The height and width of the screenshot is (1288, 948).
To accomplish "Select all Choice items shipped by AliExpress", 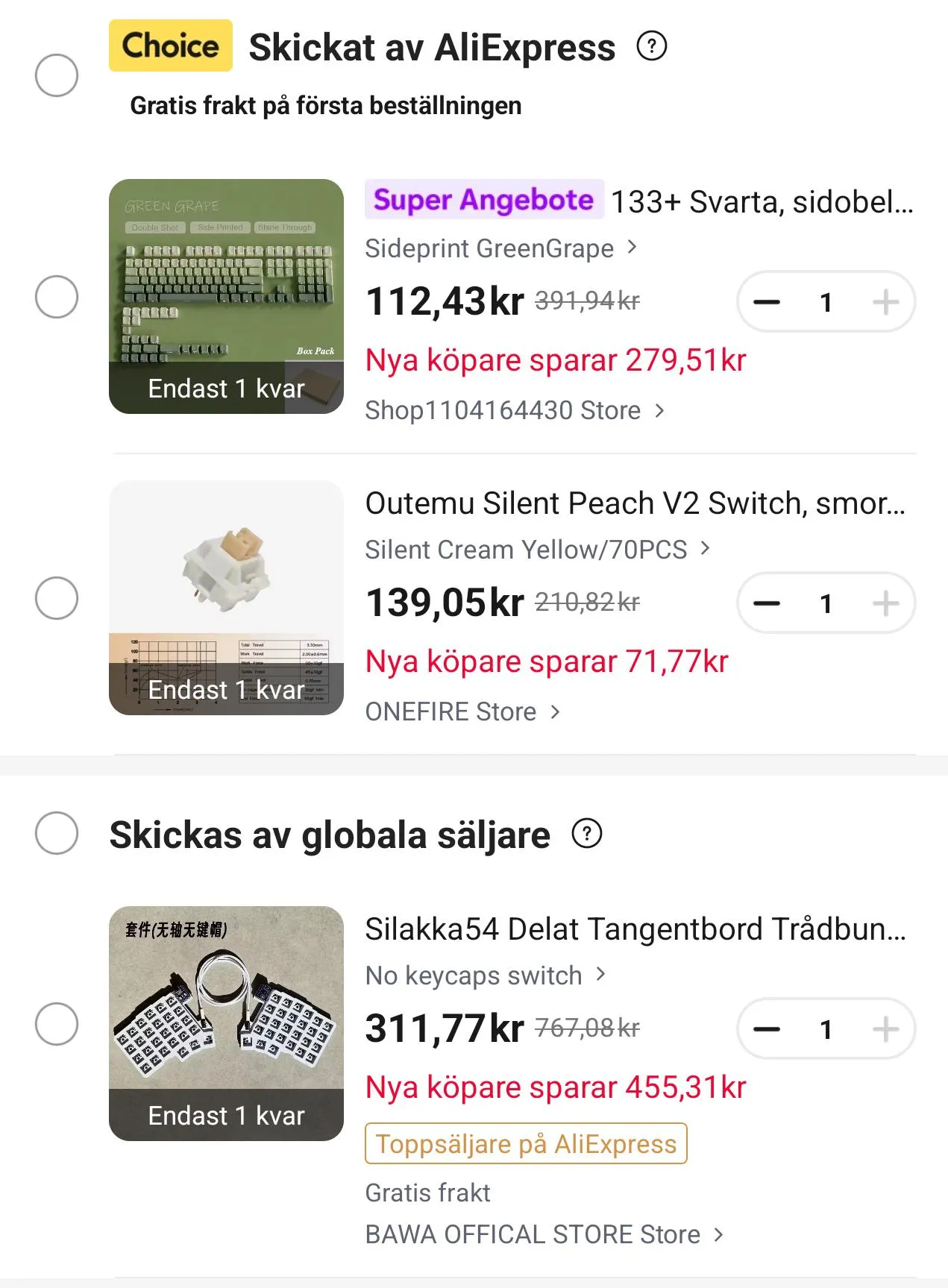I will pyautogui.click(x=57, y=75).
